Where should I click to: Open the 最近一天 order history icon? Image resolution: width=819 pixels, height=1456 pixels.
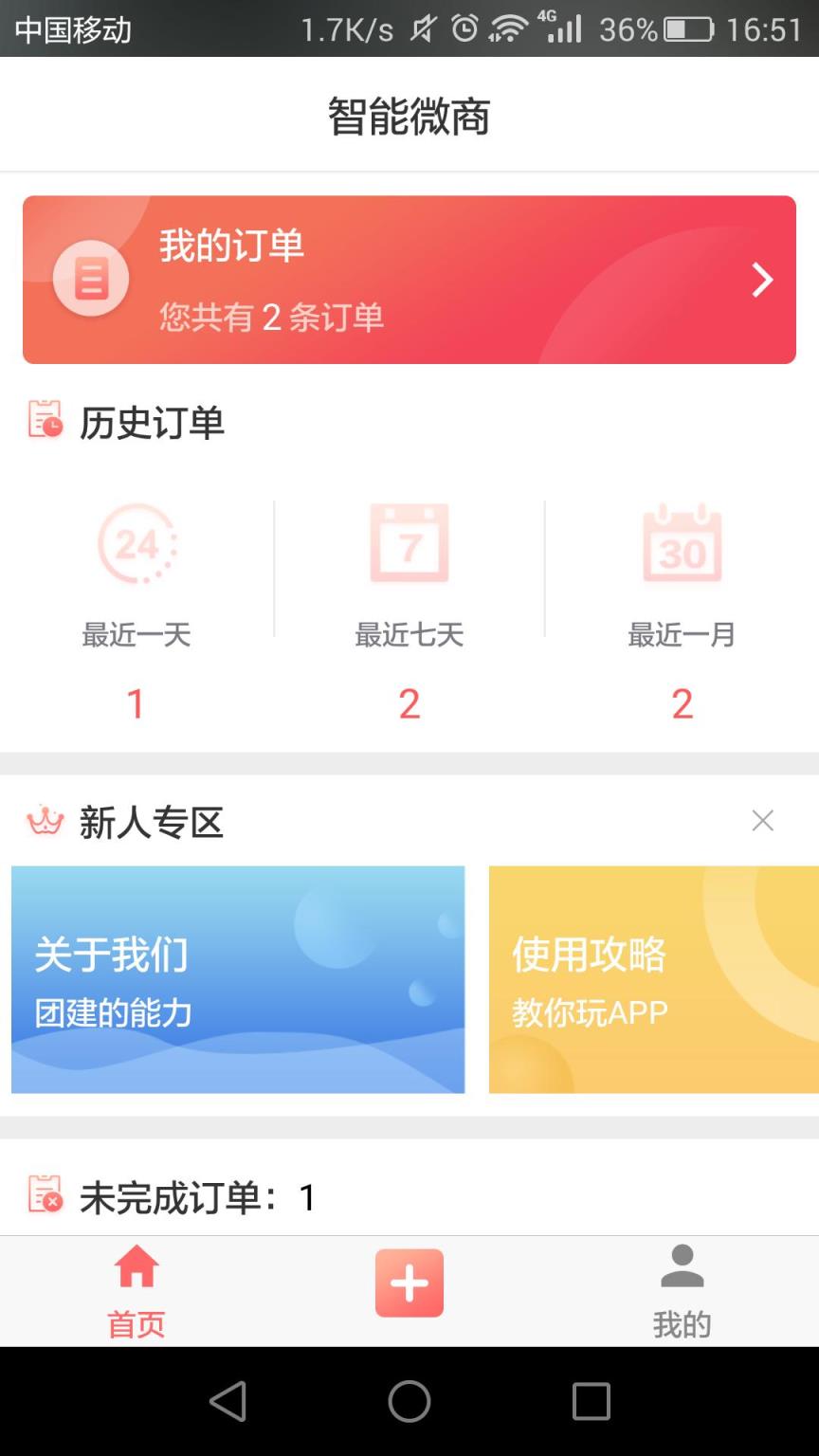coord(136,545)
